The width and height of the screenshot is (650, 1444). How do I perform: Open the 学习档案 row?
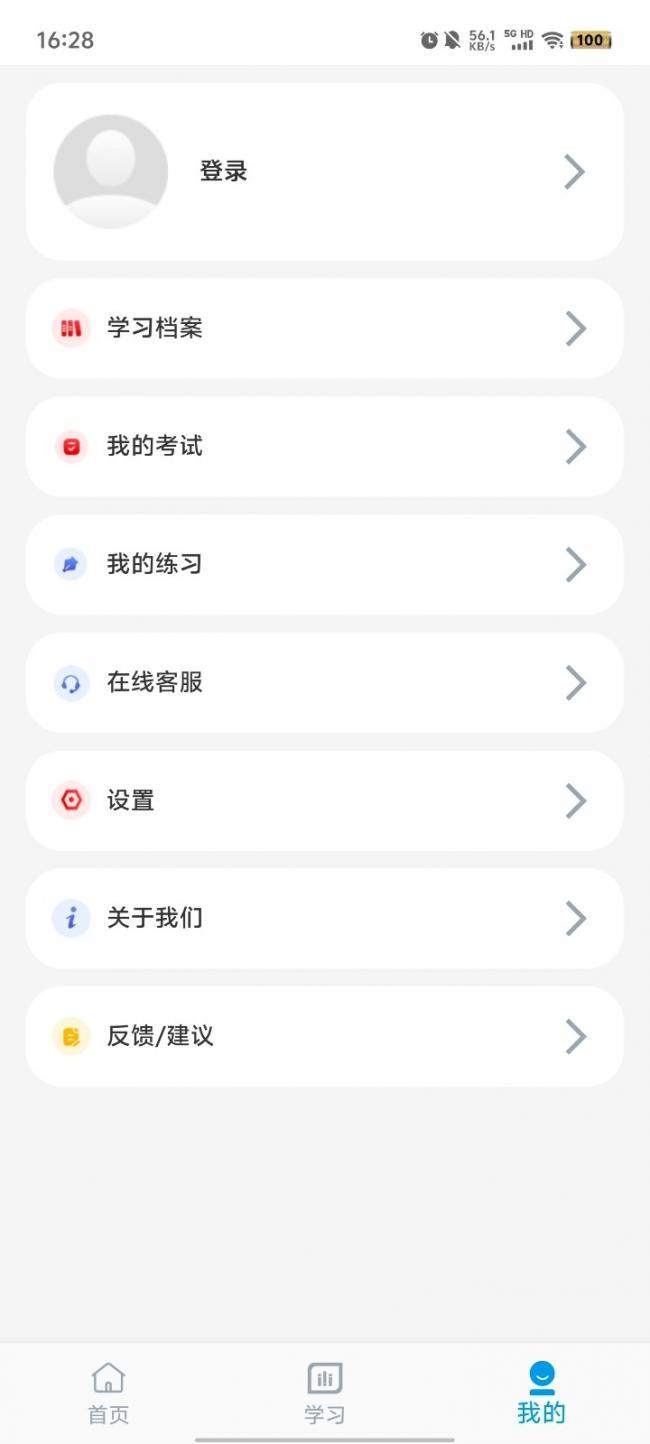click(x=324, y=328)
